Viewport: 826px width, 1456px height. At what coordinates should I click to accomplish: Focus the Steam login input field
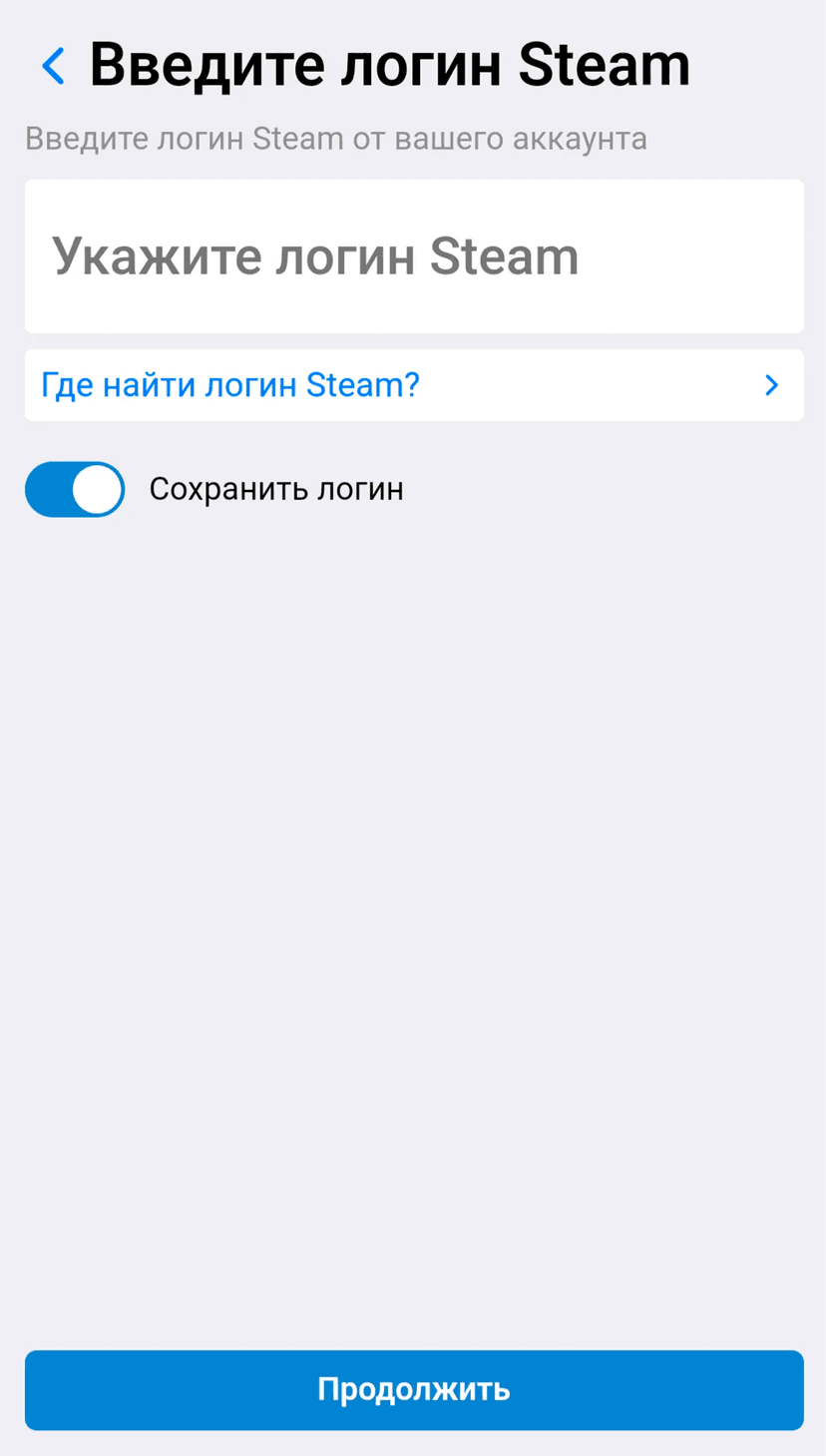coord(413,256)
